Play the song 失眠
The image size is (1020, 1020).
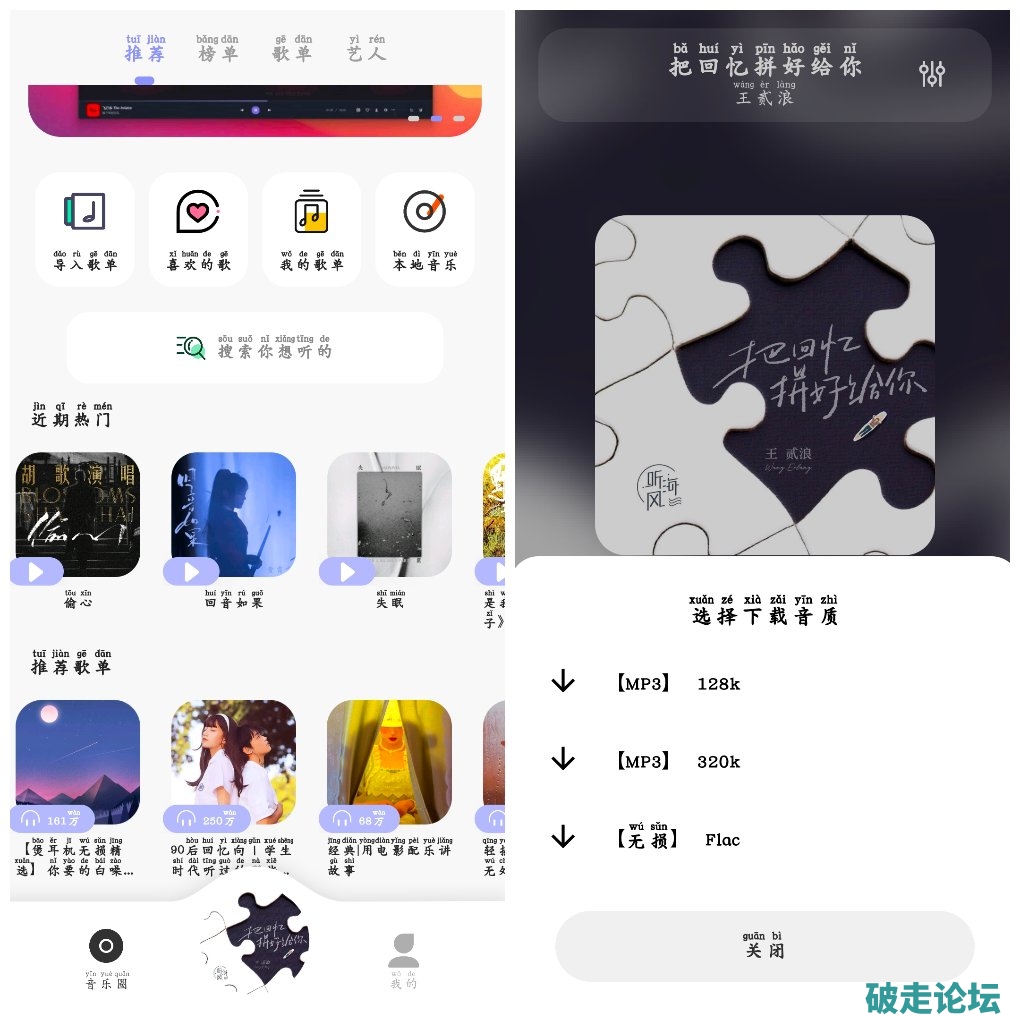[x=348, y=572]
